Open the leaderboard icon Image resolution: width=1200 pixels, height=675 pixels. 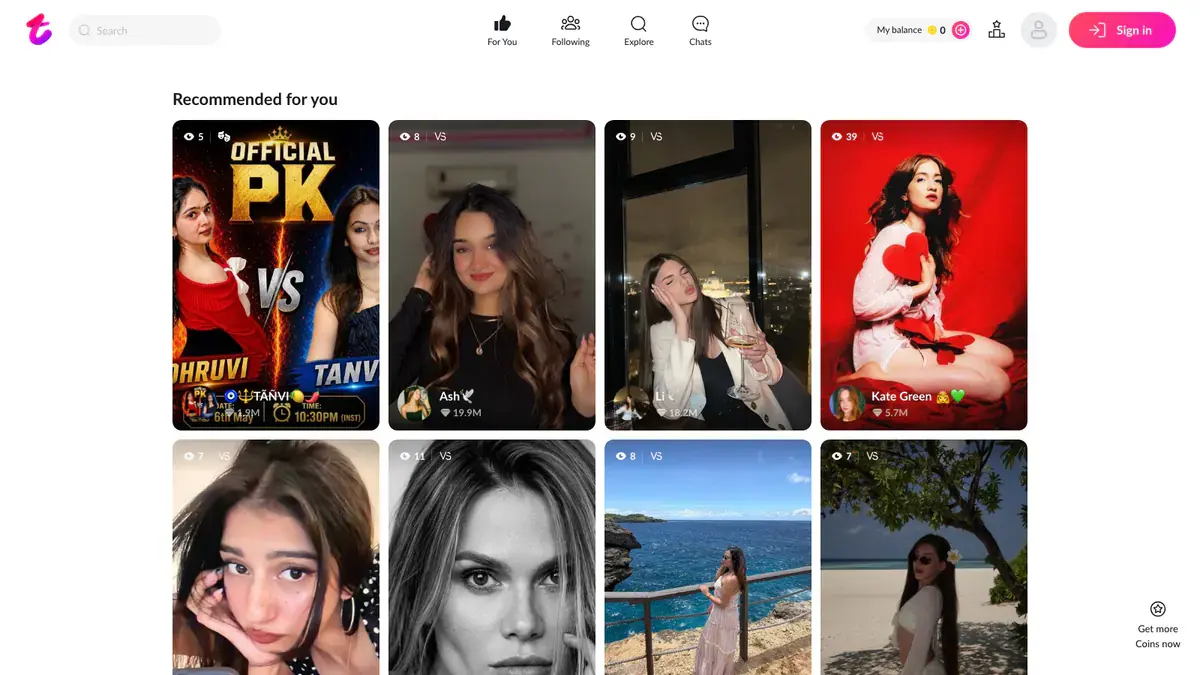pos(996,30)
